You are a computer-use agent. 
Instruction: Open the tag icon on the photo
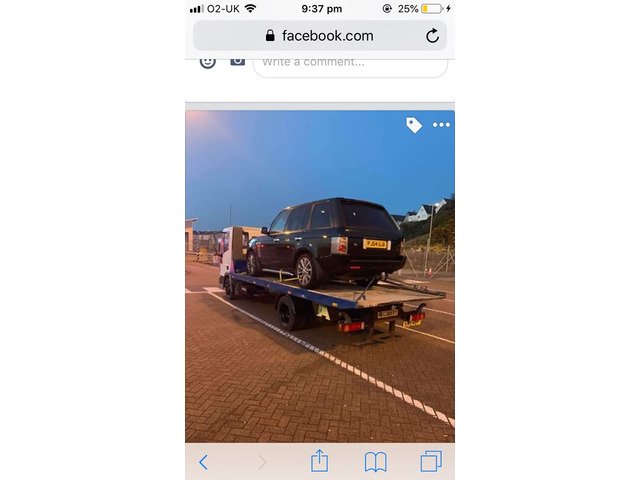pyautogui.click(x=414, y=125)
